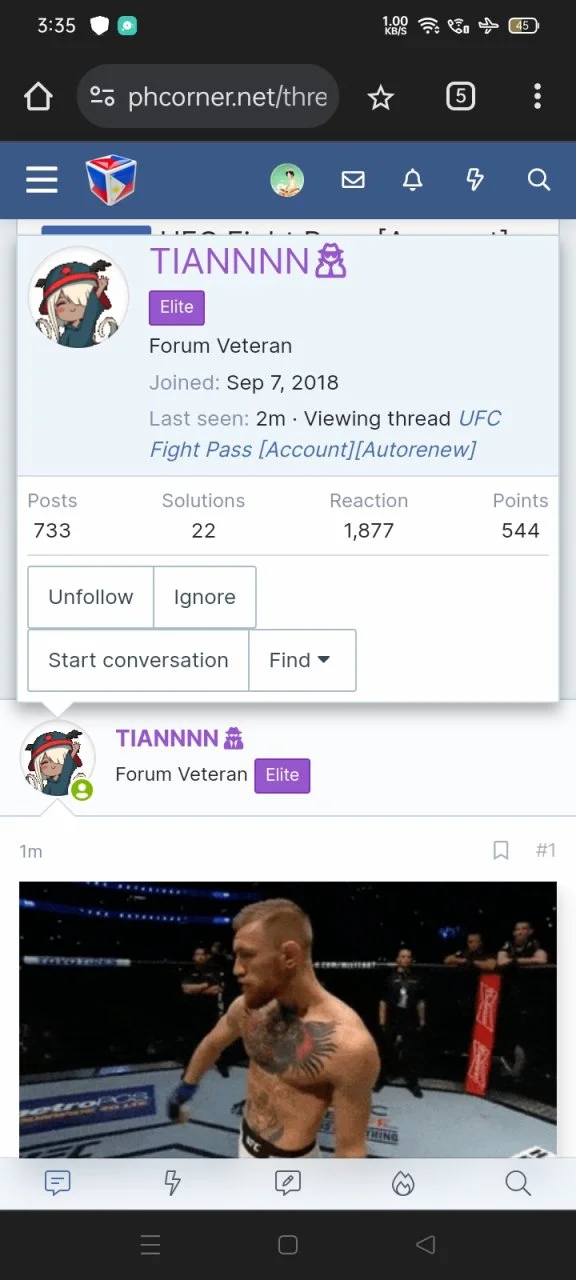This screenshot has width=576, height=1280.
Task: Bookmark page with browser star icon
Action: pyautogui.click(x=380, y=97)
